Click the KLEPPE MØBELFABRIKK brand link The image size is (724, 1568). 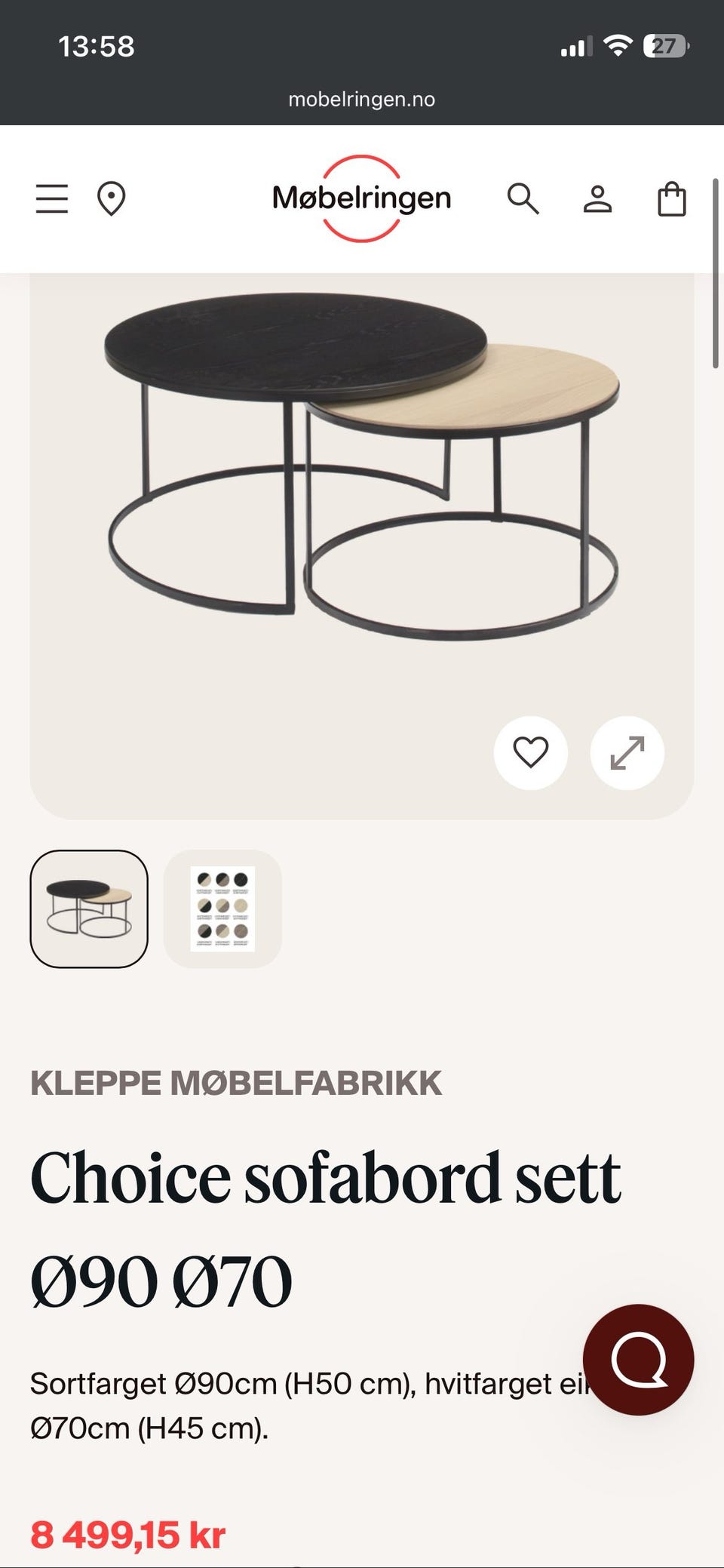pyautogui.click(x=235, y=1084)
